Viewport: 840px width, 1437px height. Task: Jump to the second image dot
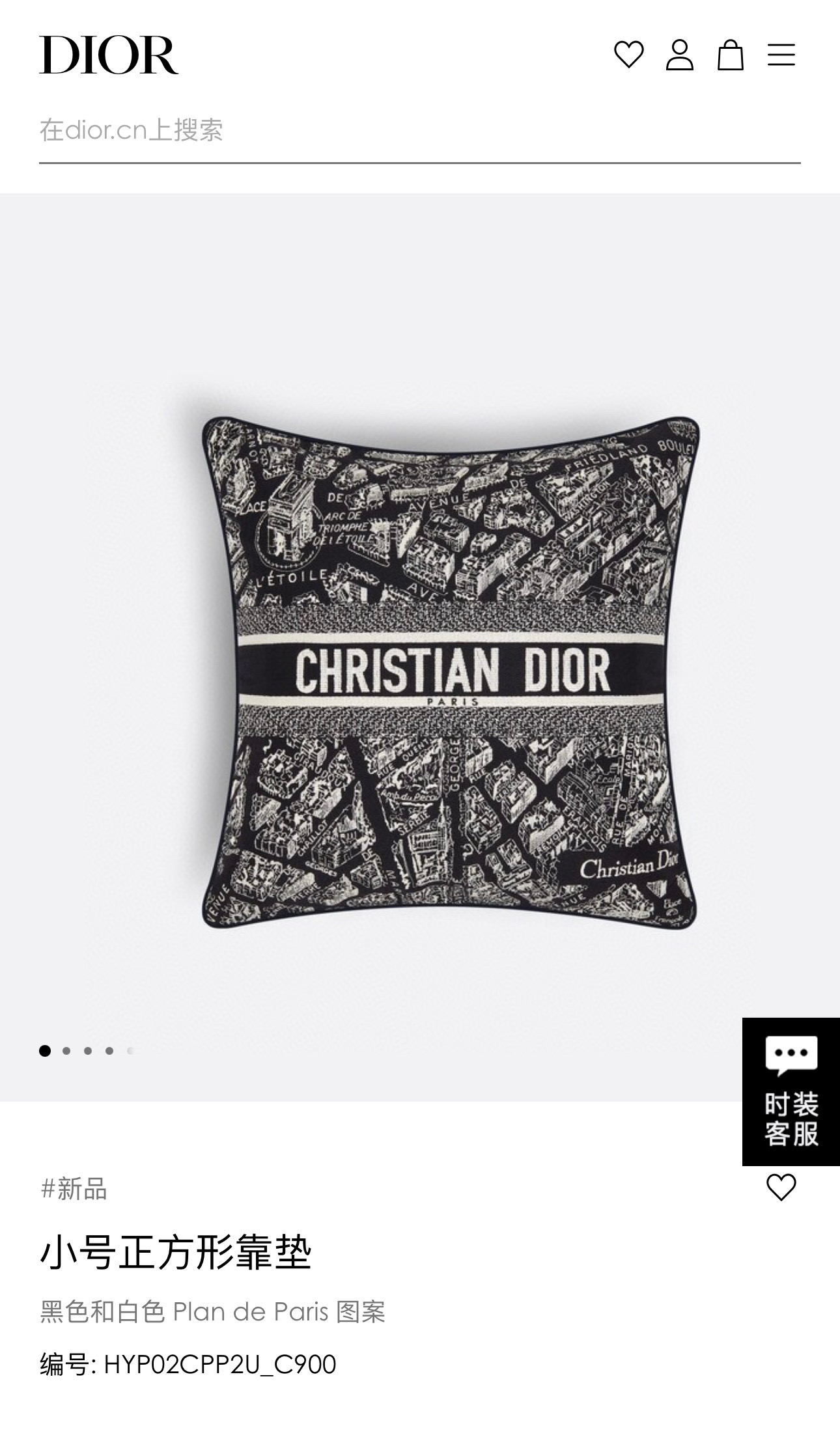click(66, 1050)
